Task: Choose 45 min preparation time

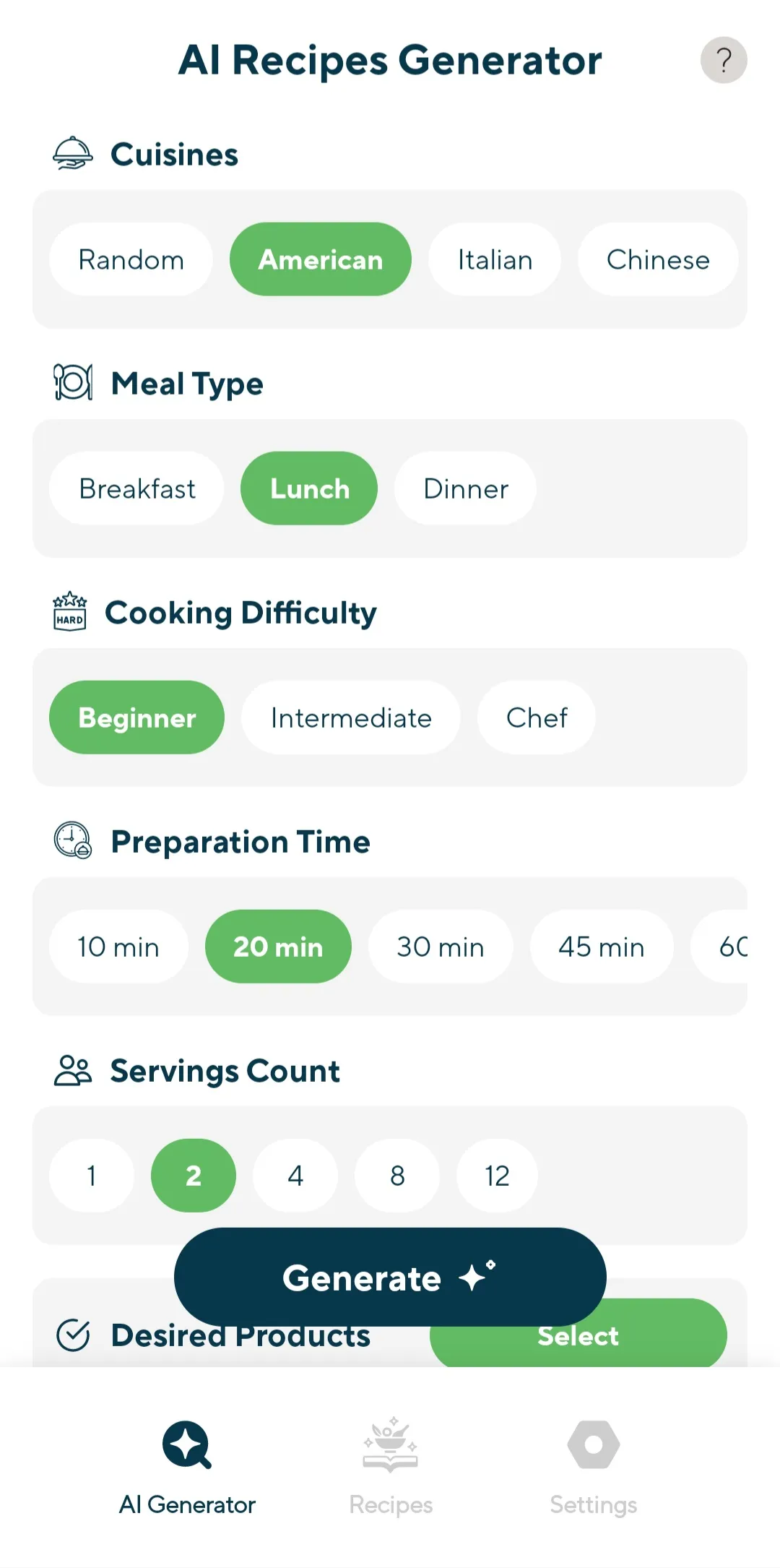Action: click(602, 947)
